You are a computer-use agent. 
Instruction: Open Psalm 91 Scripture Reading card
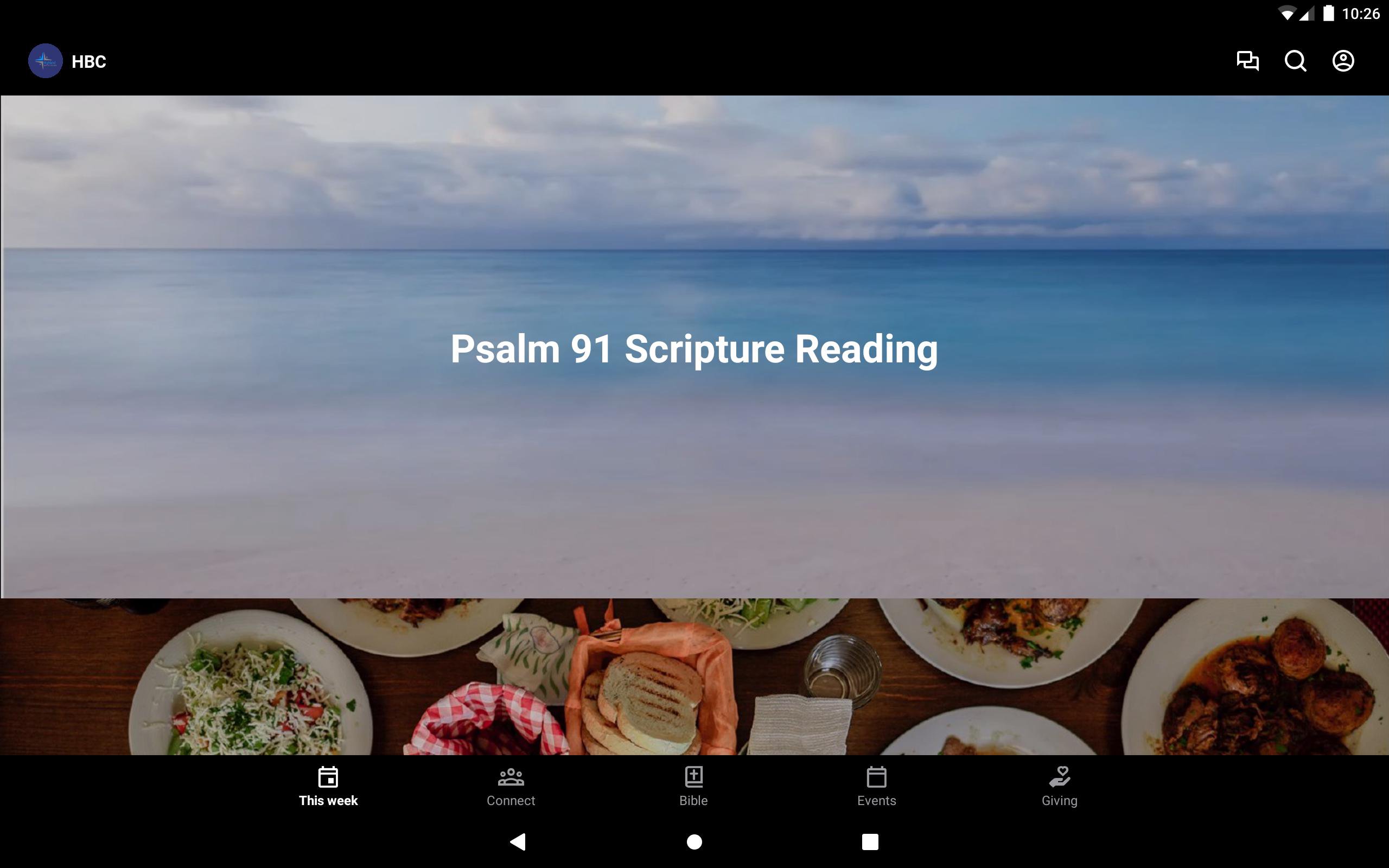(694, 347)
